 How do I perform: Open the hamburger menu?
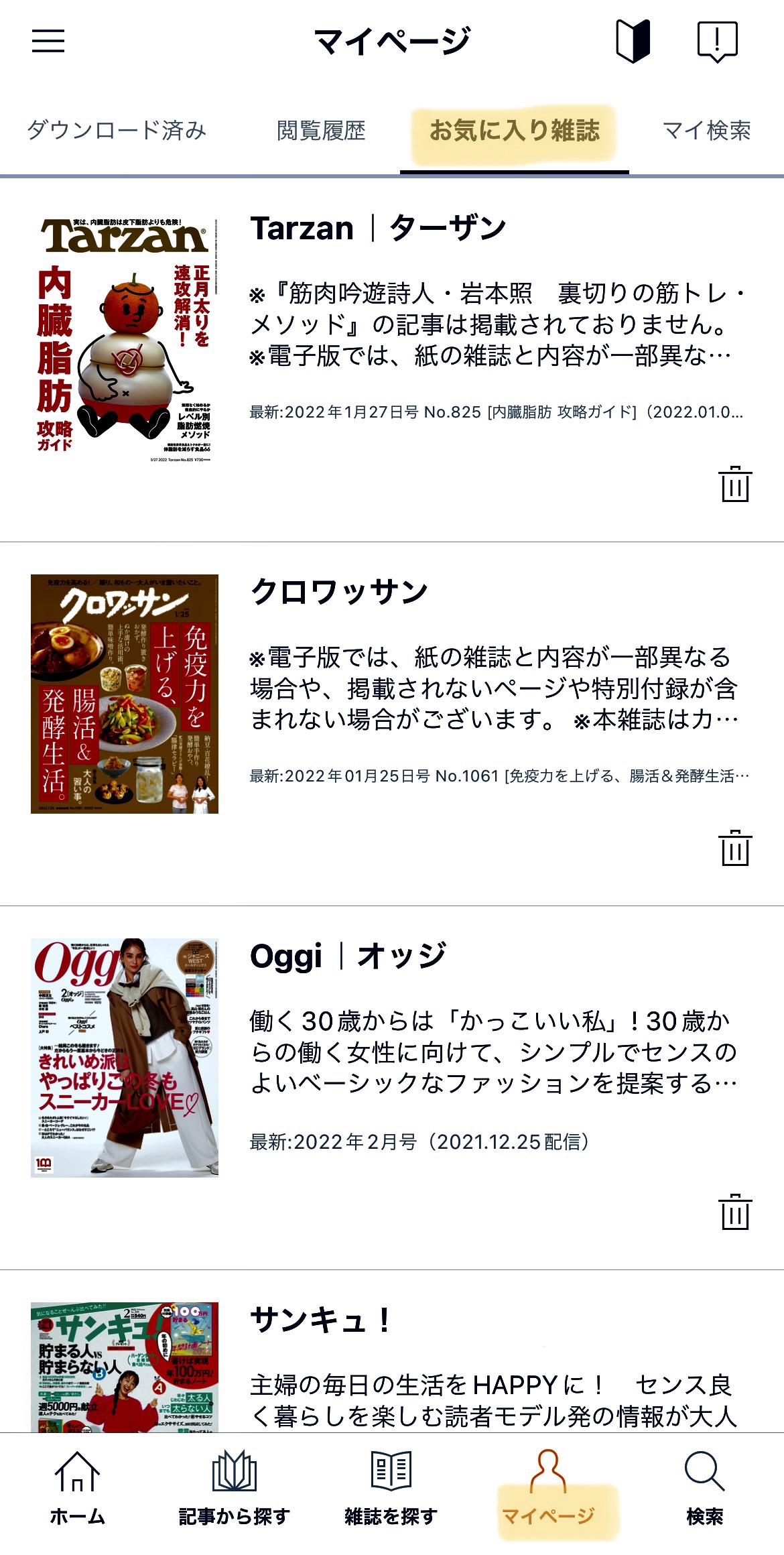coord(48,41)
